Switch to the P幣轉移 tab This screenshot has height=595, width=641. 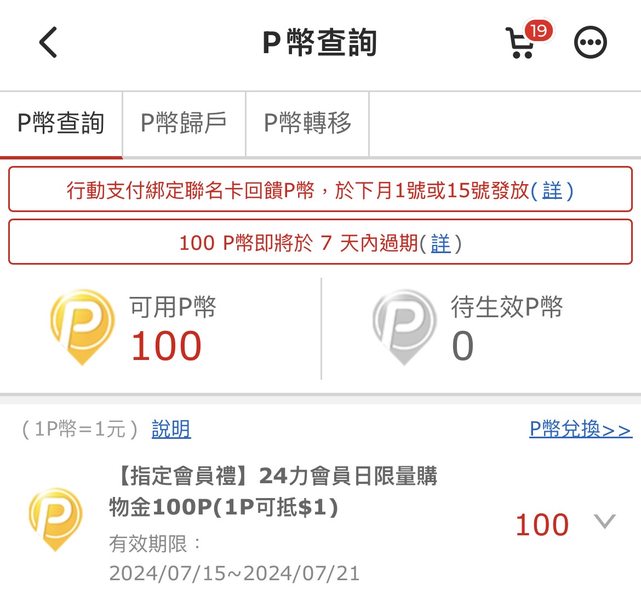307,124
